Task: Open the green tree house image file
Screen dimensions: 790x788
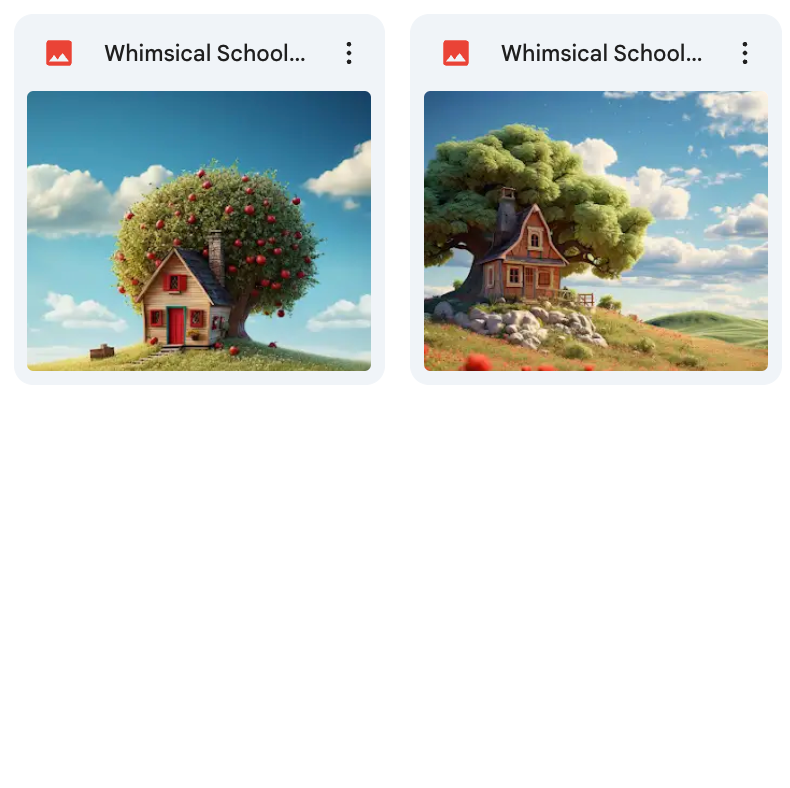Action: pos(595,231)
